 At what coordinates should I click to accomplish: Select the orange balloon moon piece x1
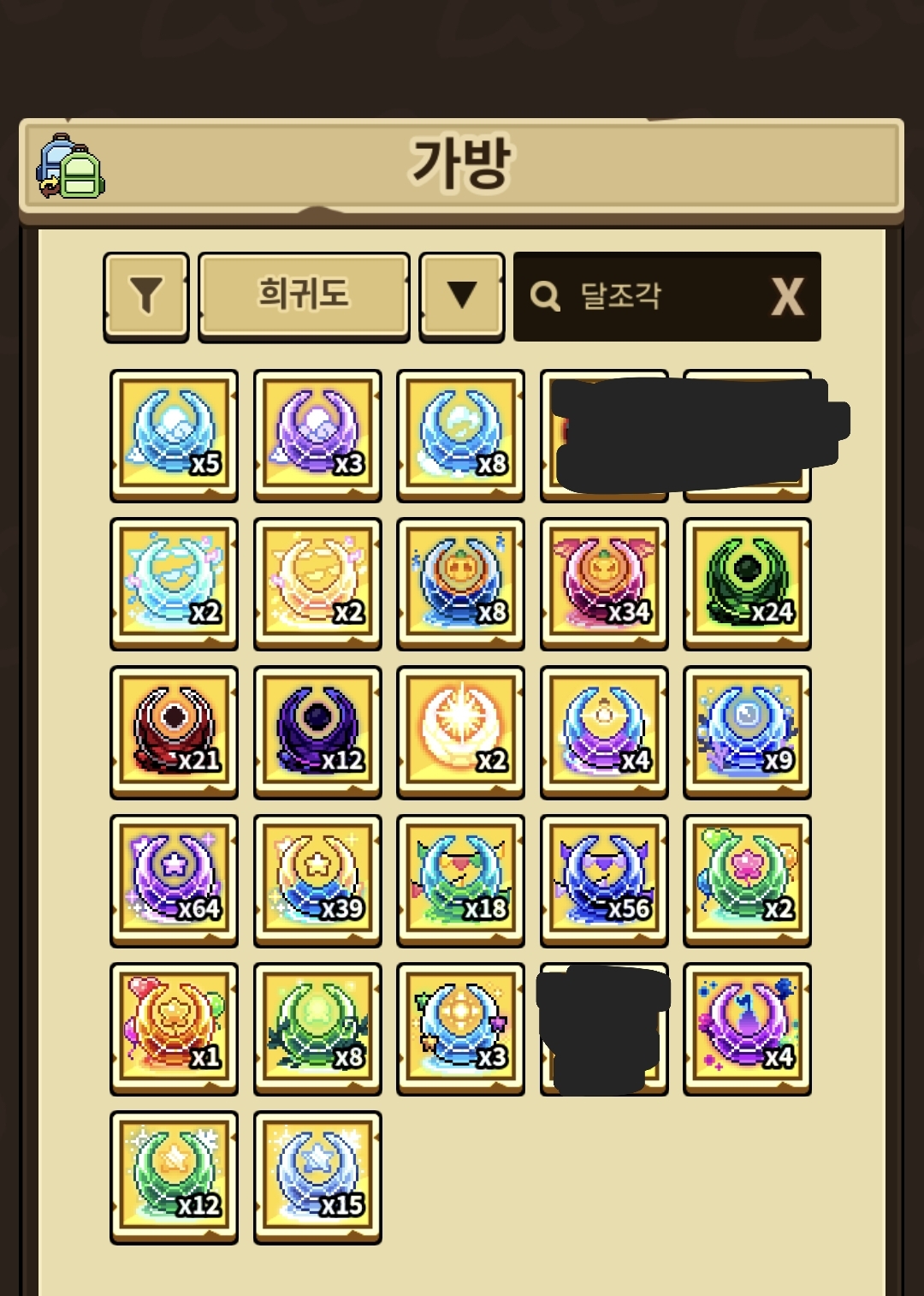[x=174, y=1028]
